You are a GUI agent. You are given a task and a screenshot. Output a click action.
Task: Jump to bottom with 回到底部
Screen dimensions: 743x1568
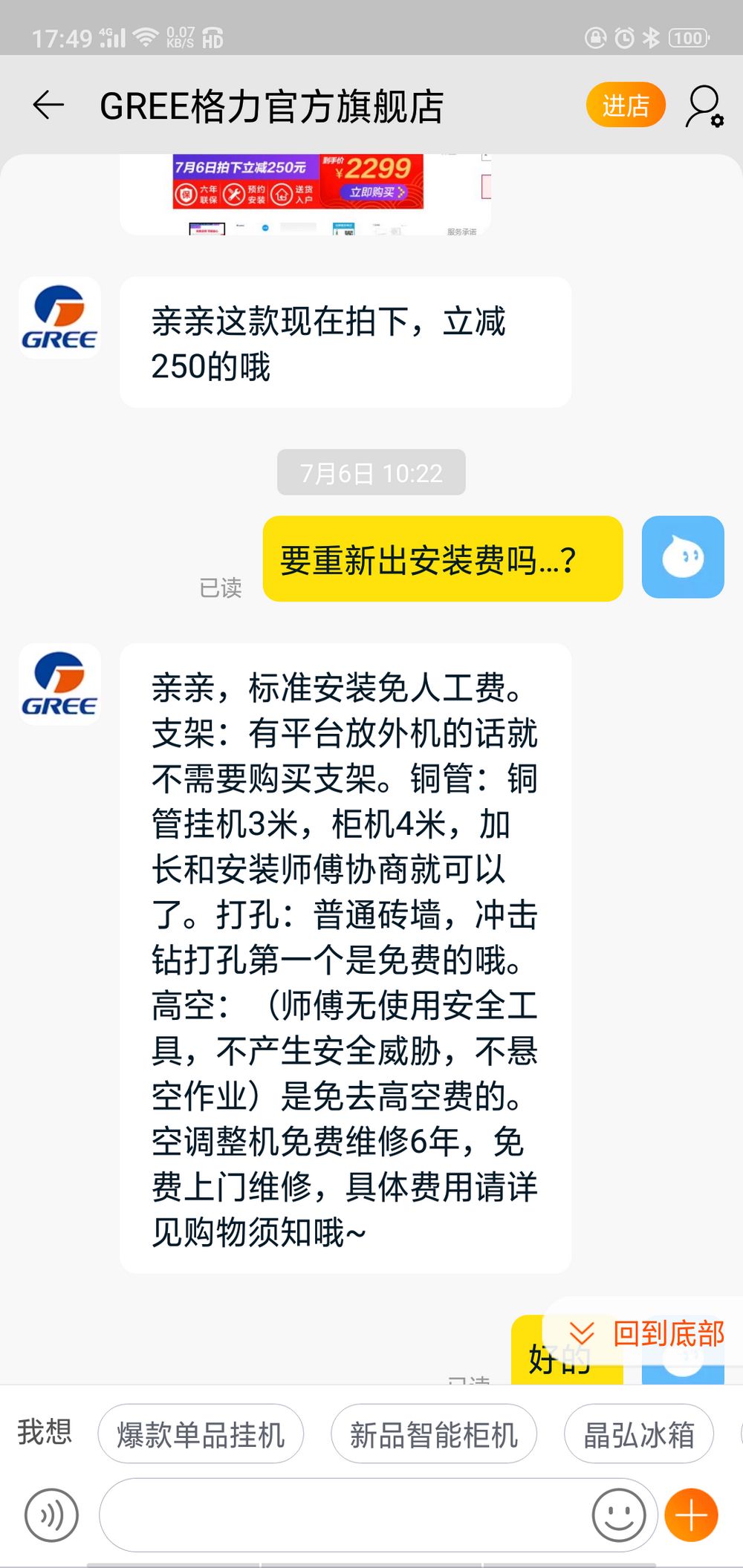[x=645, y=1334]
